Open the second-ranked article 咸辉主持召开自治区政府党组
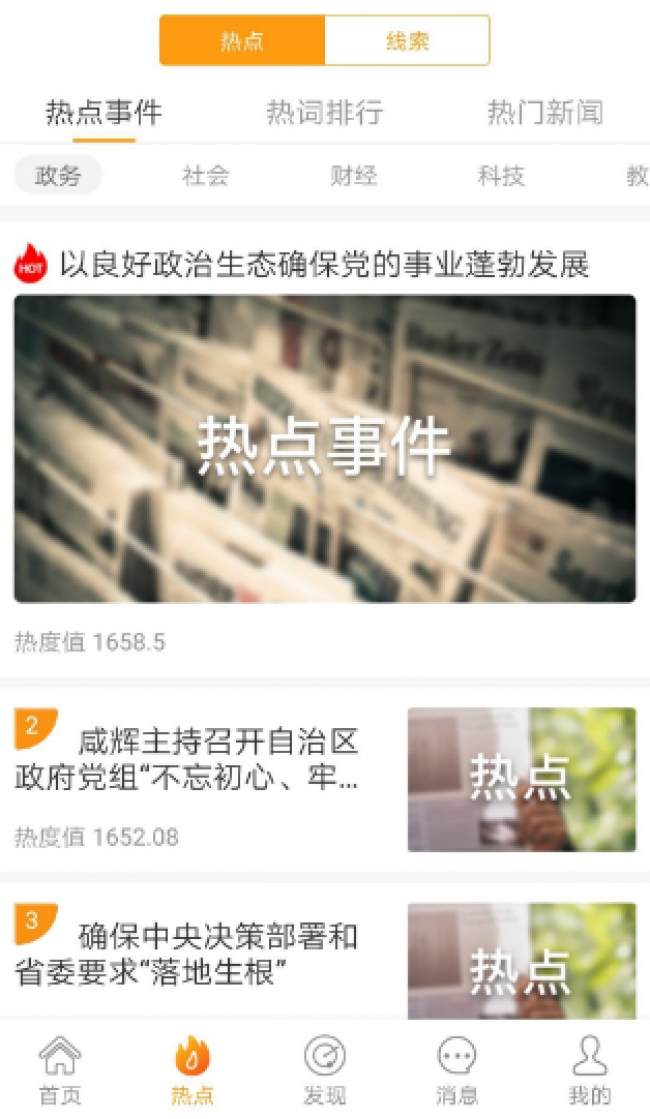 click(x=188, y=760)
